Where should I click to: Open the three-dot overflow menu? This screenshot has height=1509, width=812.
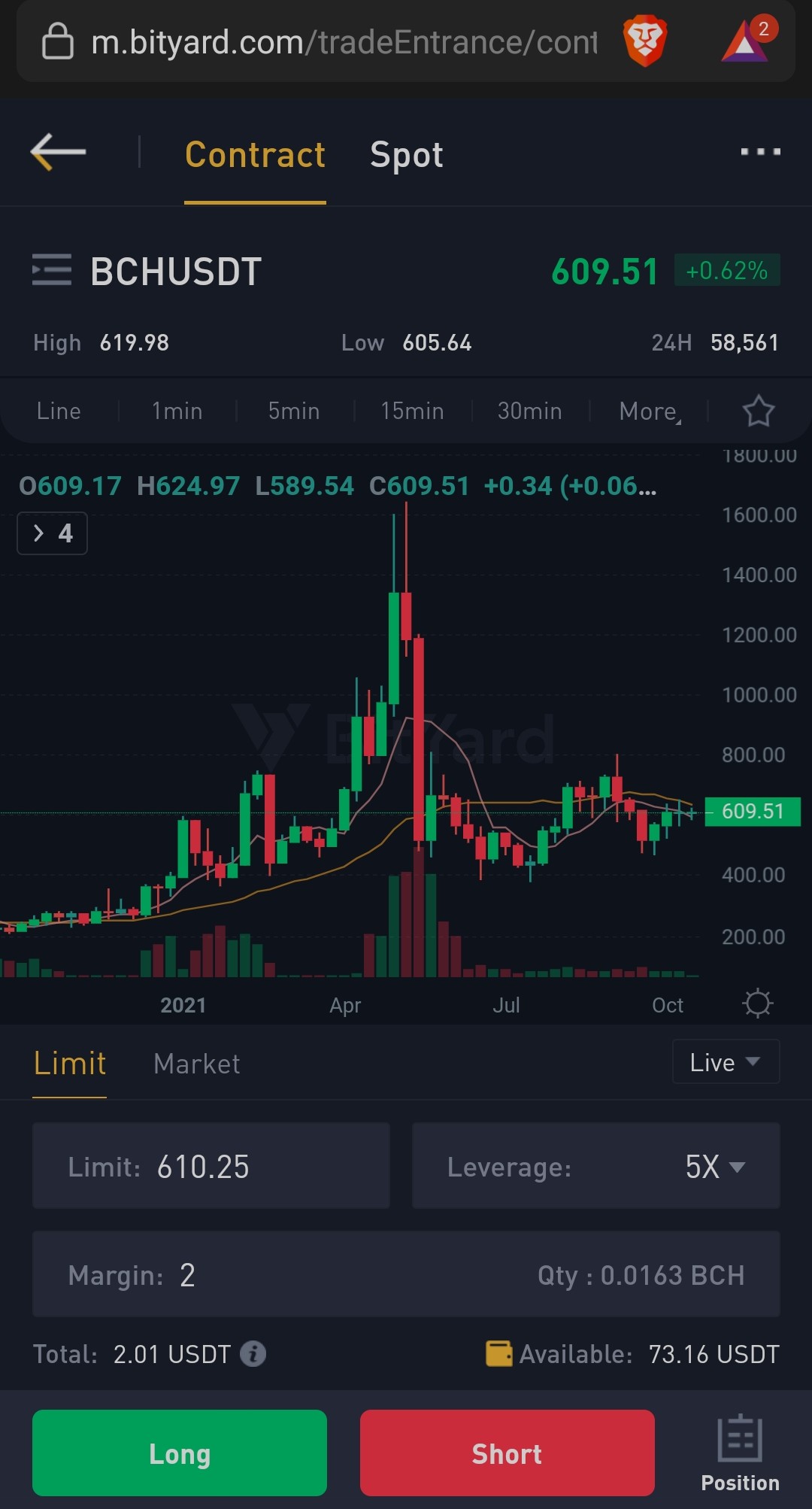[760, 152]
